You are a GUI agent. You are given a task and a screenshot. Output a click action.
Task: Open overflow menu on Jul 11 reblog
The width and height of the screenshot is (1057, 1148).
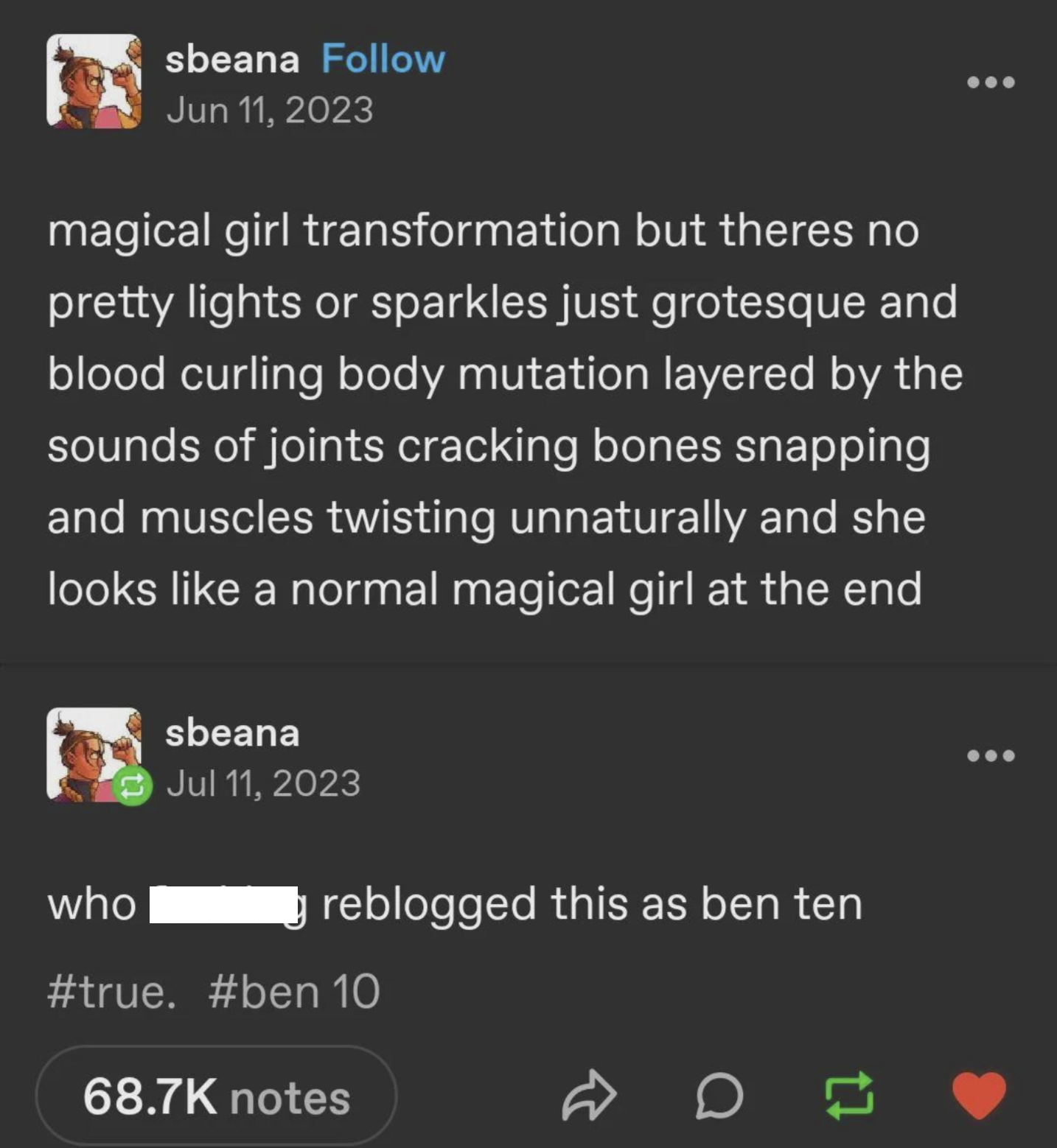[991, 755]
